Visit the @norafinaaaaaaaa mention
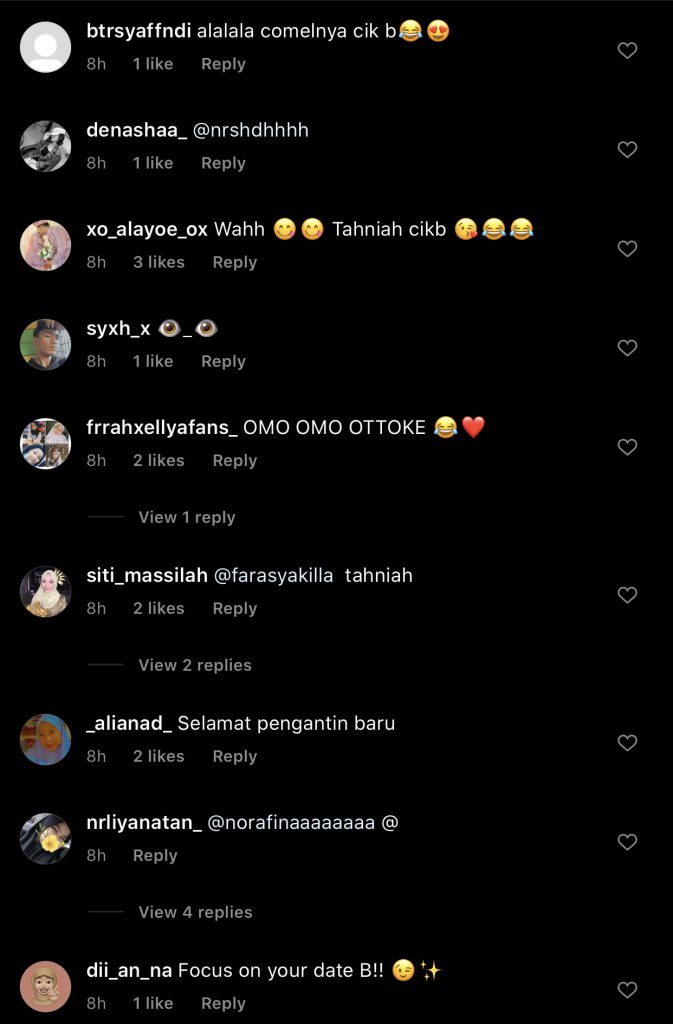 [x=290, y=823]
